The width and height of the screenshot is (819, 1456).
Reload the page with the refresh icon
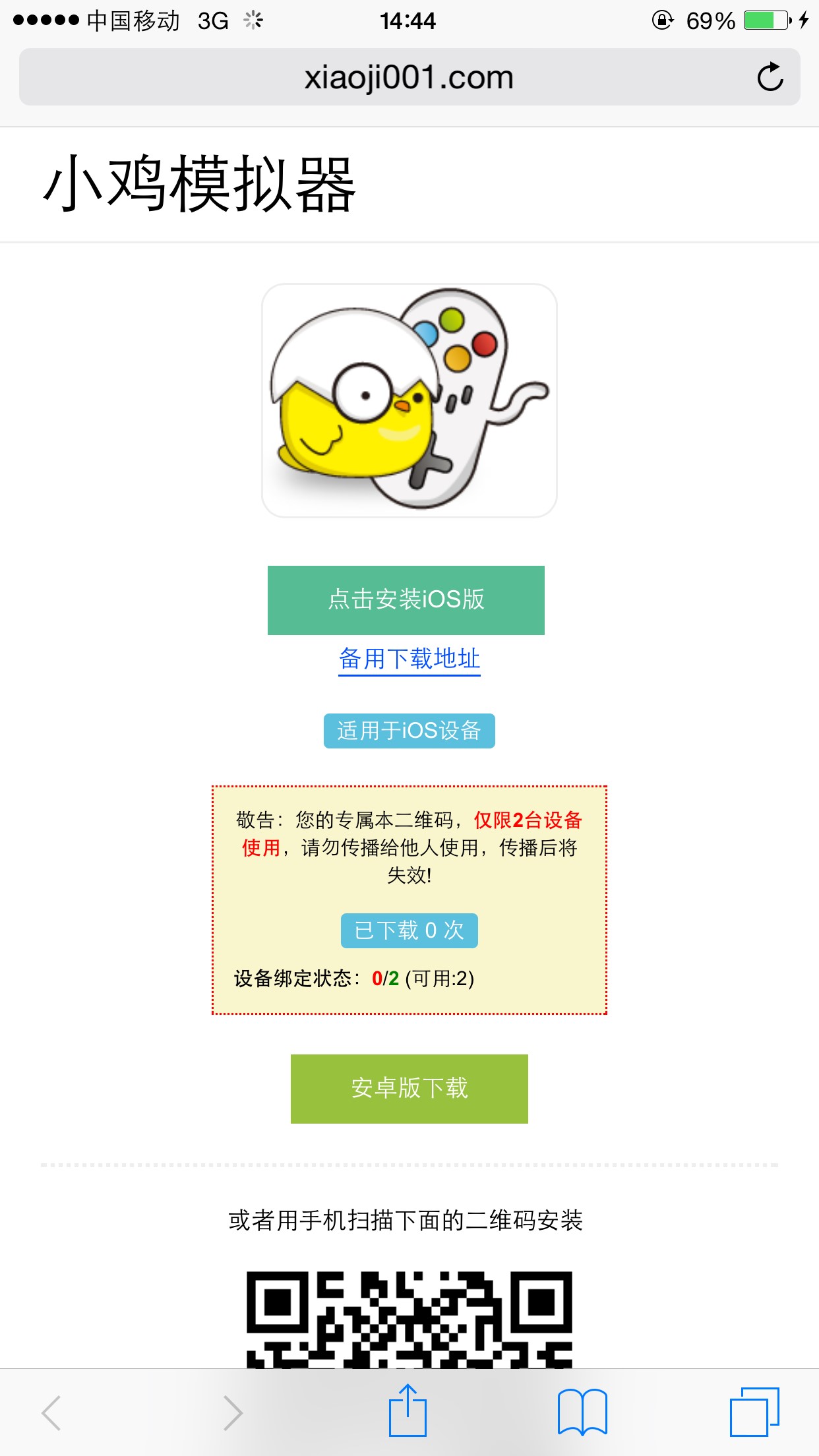(x=770, y=77)
